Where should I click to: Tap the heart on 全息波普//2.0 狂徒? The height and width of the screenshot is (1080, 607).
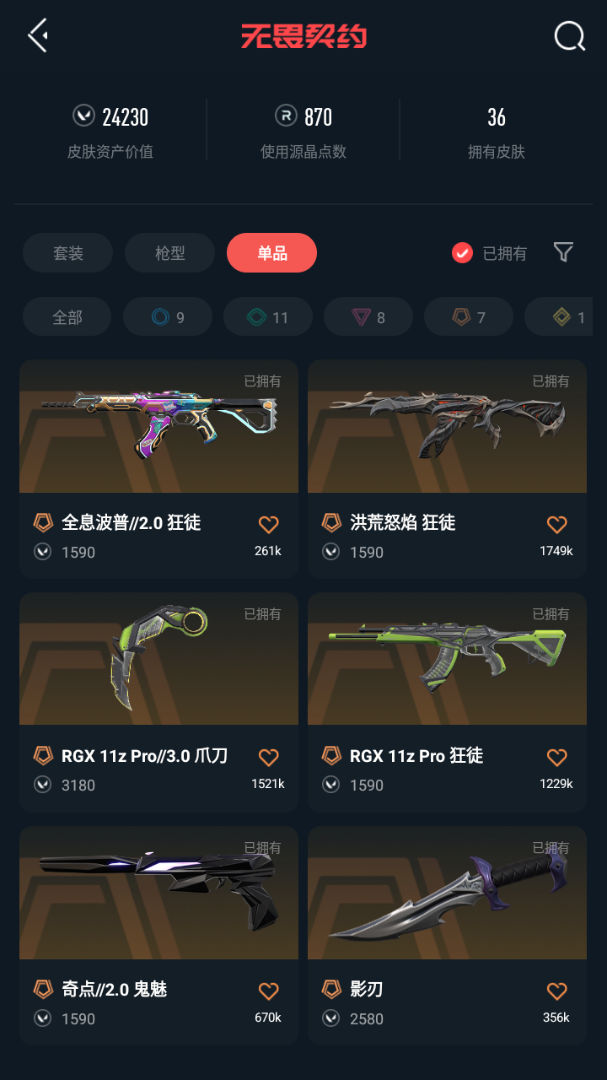click(268, 524)
